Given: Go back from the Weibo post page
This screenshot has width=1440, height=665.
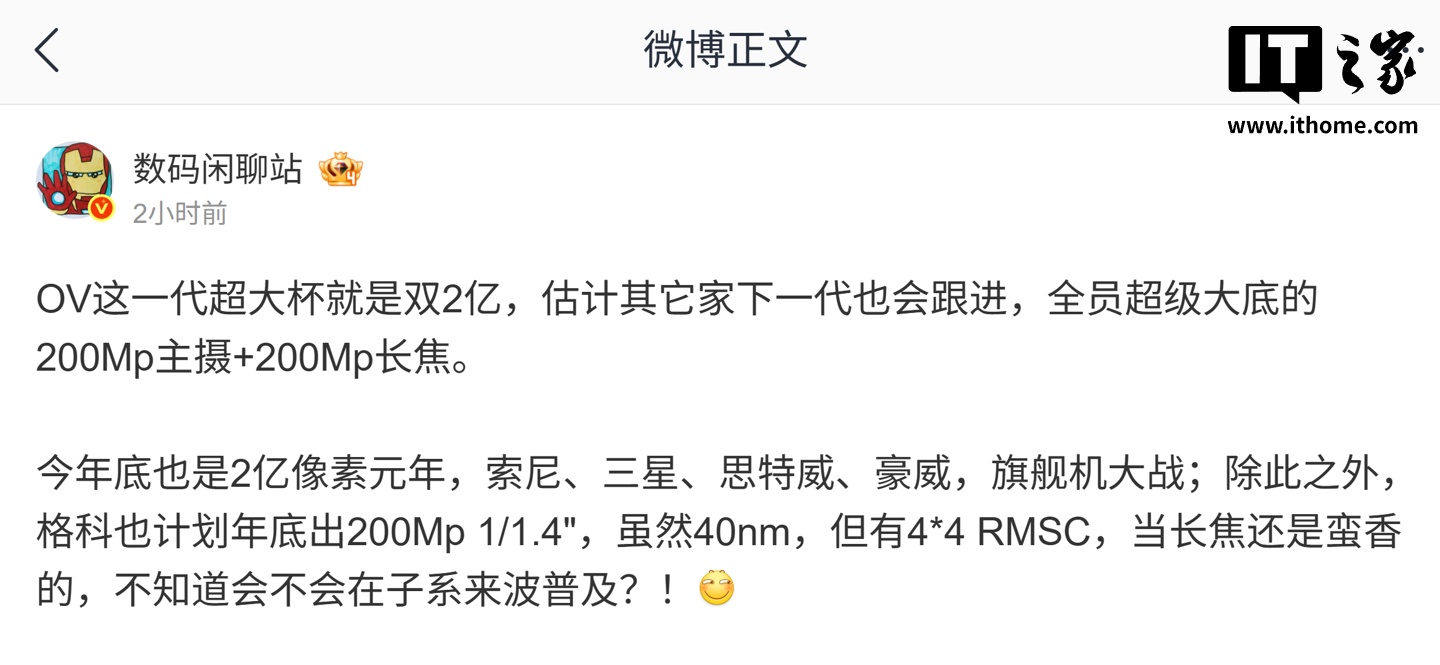Looking at the screenshot, I should pyautogui.click(x=47, y=50).
